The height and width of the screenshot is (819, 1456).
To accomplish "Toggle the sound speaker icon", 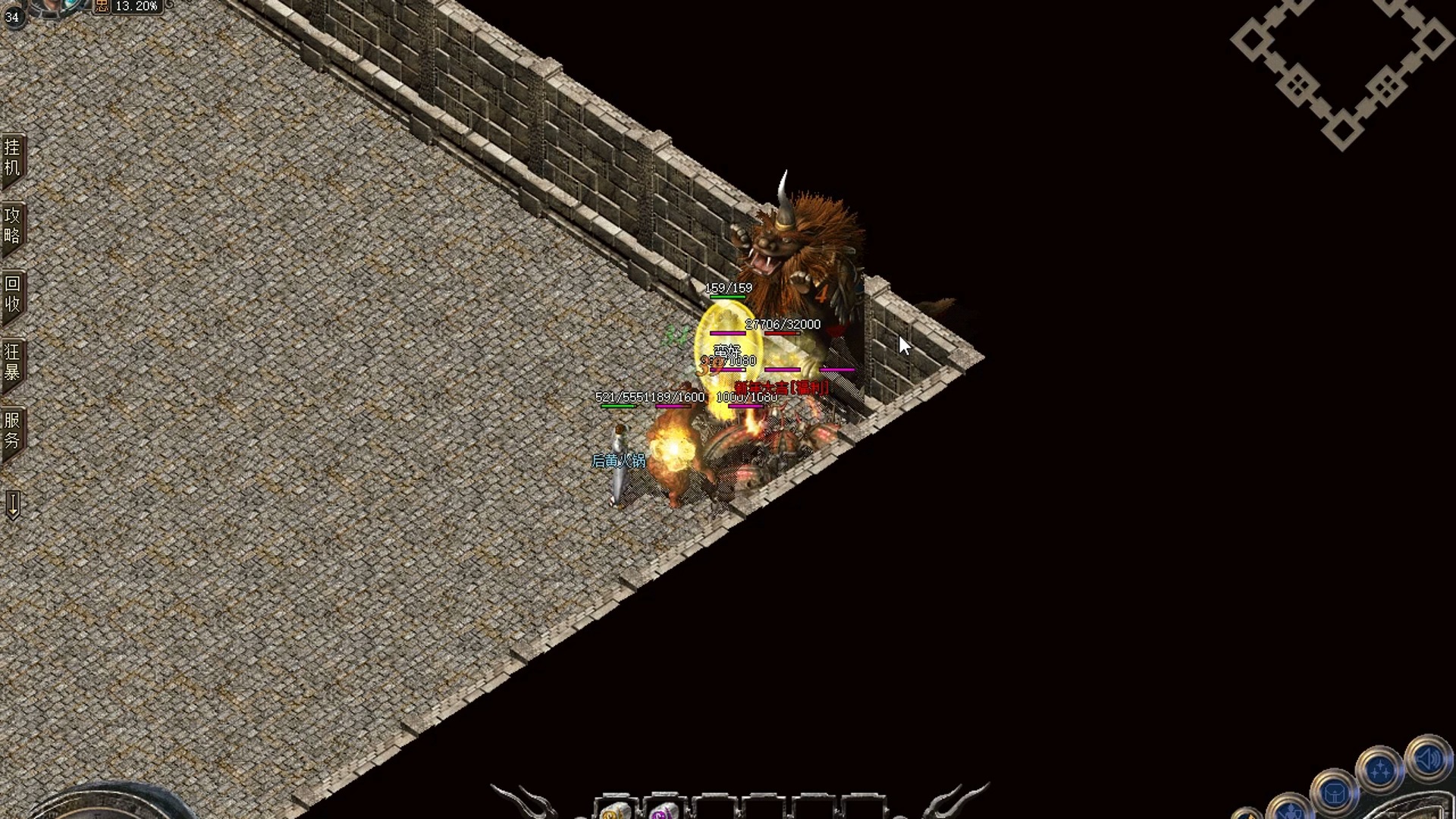I will pos(1428,759).
